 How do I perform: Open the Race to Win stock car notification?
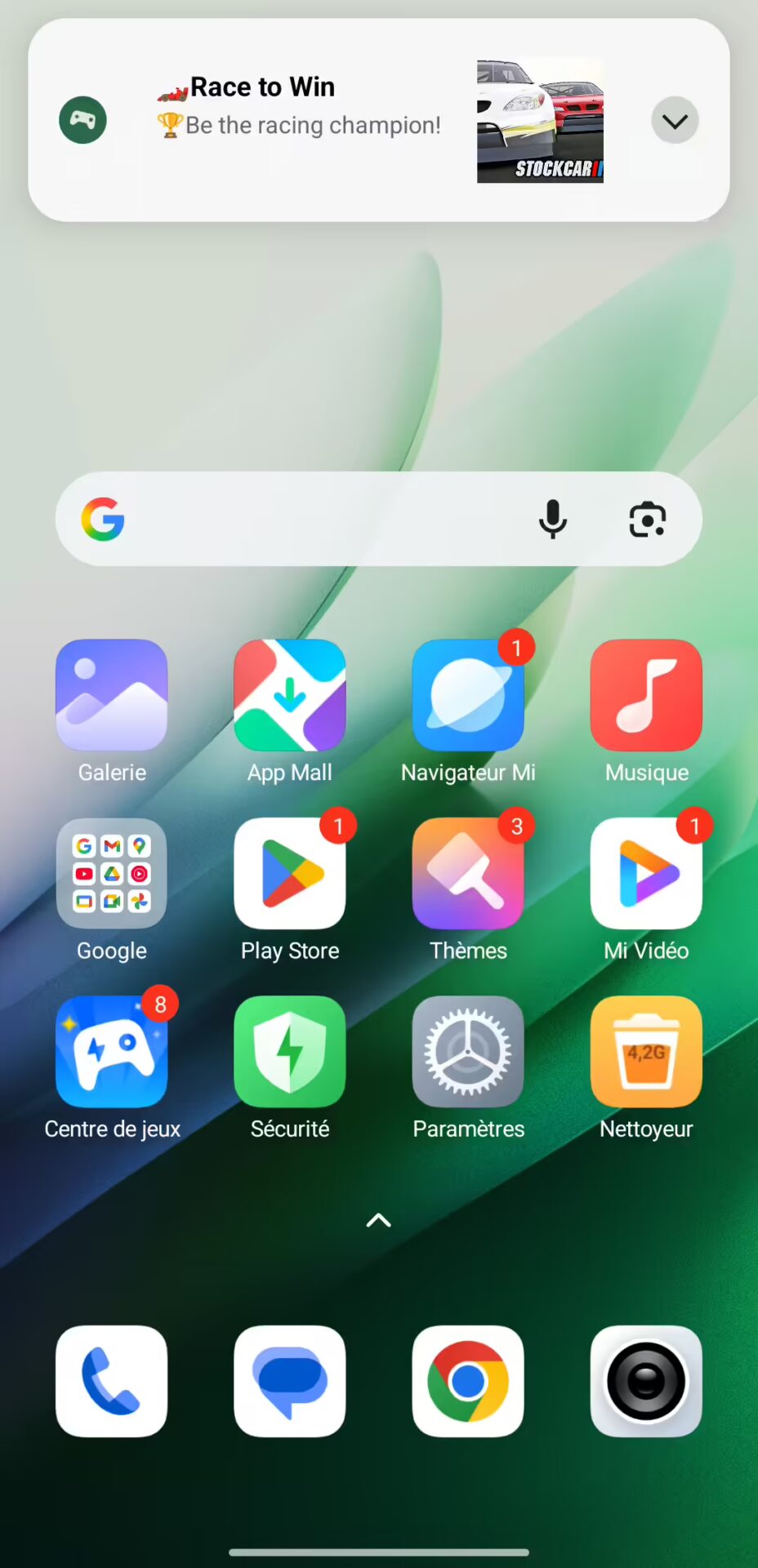point(310,121)
